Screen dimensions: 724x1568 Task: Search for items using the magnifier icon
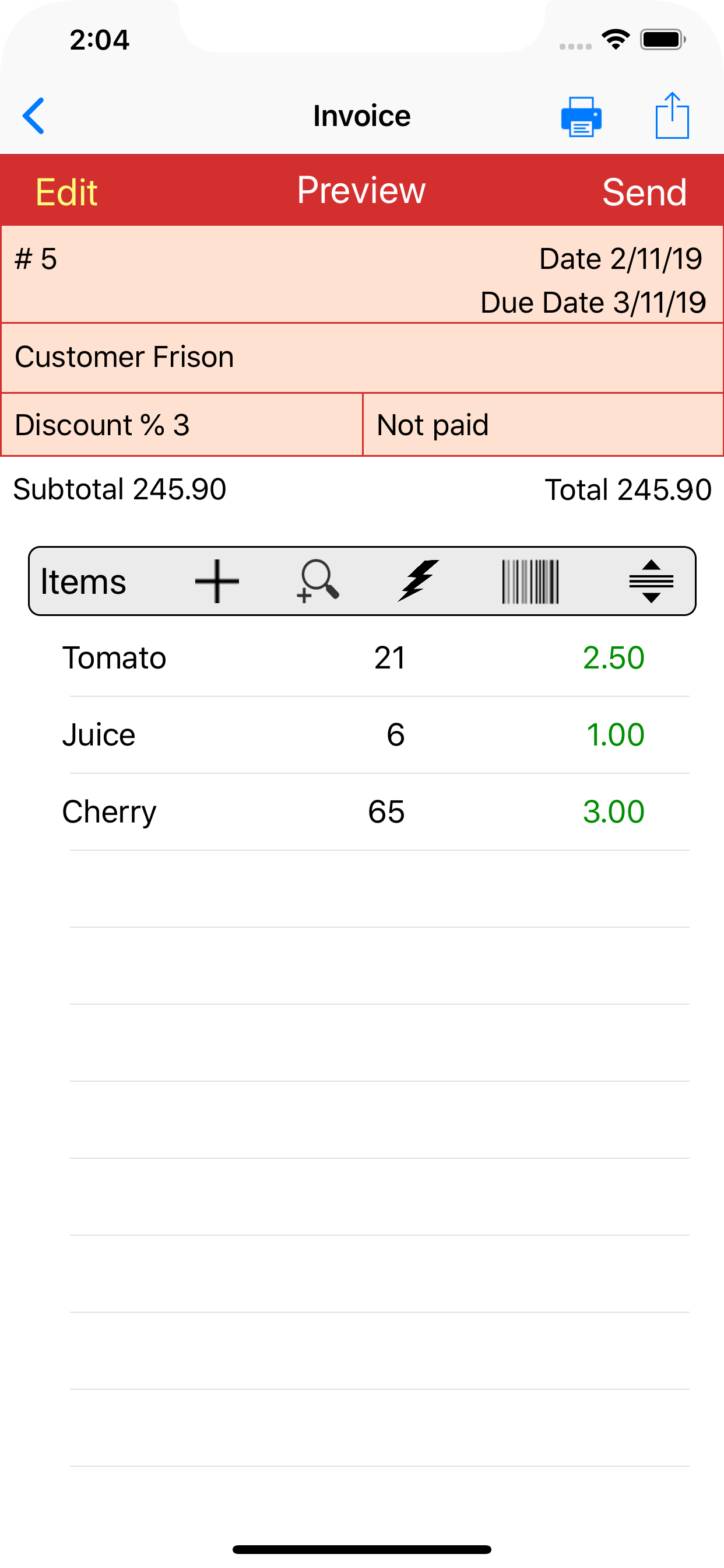[318, 582]
